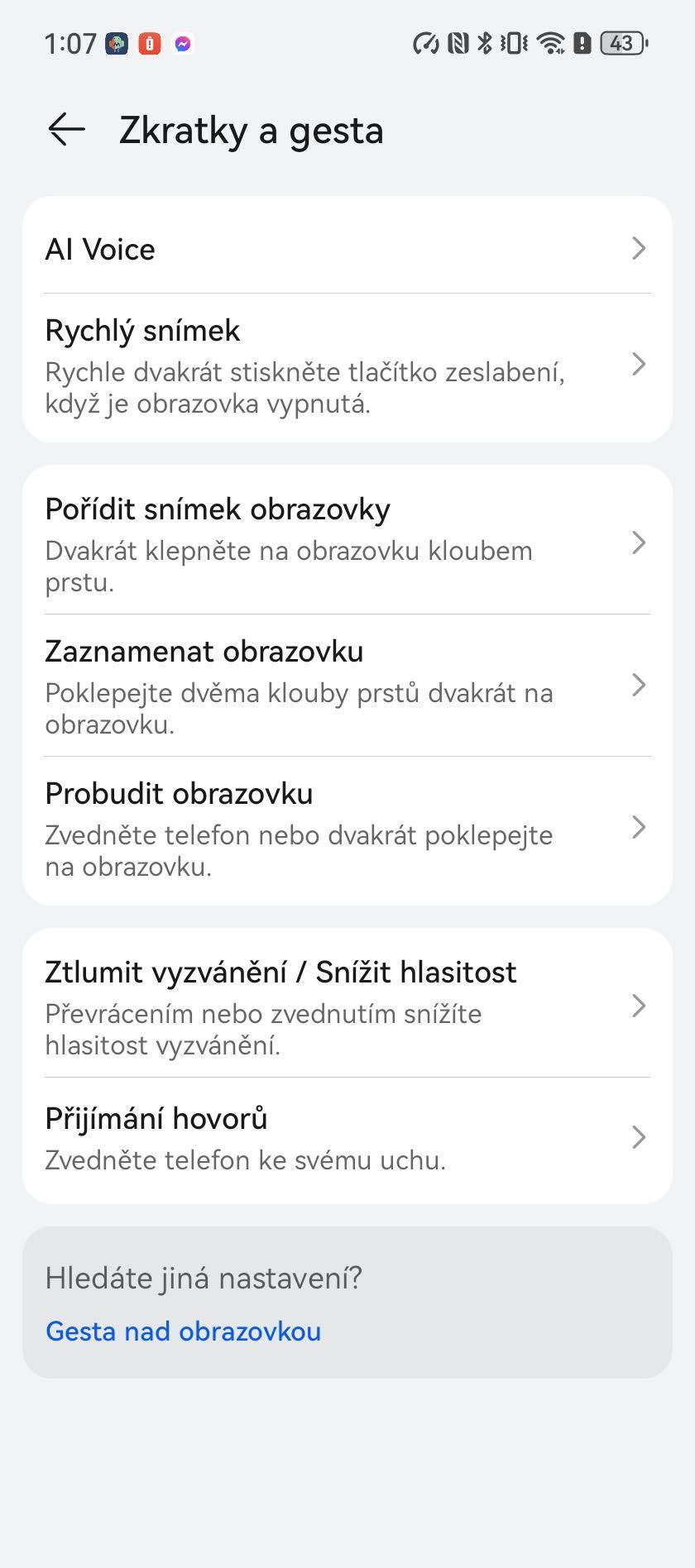Viewport: 695px width, 1568px height.
Task: Open the Rychlý snímek option
Action: coord(347,367)
